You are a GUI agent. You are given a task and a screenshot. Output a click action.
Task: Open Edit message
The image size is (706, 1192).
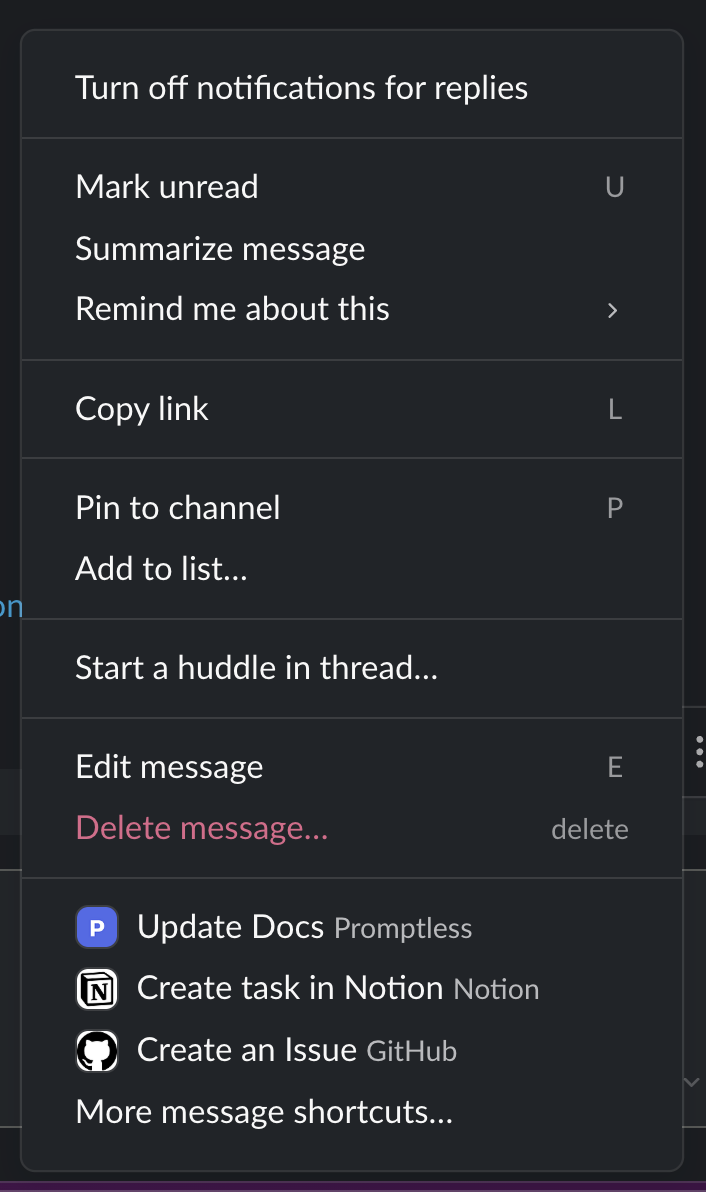(x=169, y=767)
